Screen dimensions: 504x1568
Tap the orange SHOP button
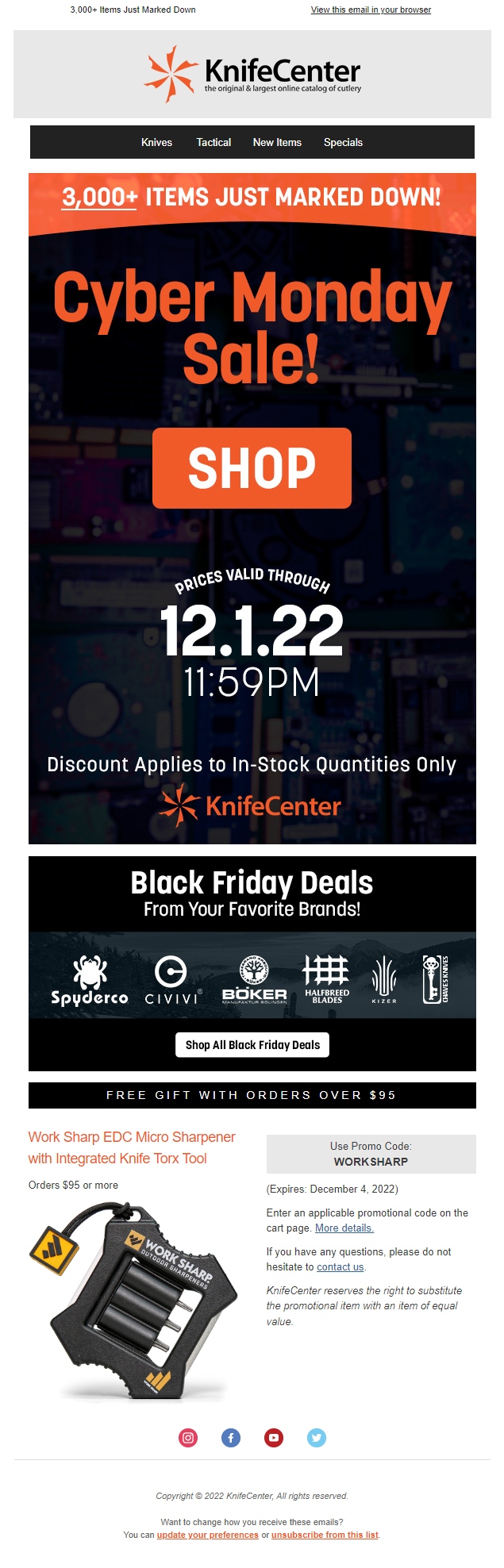(252, 468)
